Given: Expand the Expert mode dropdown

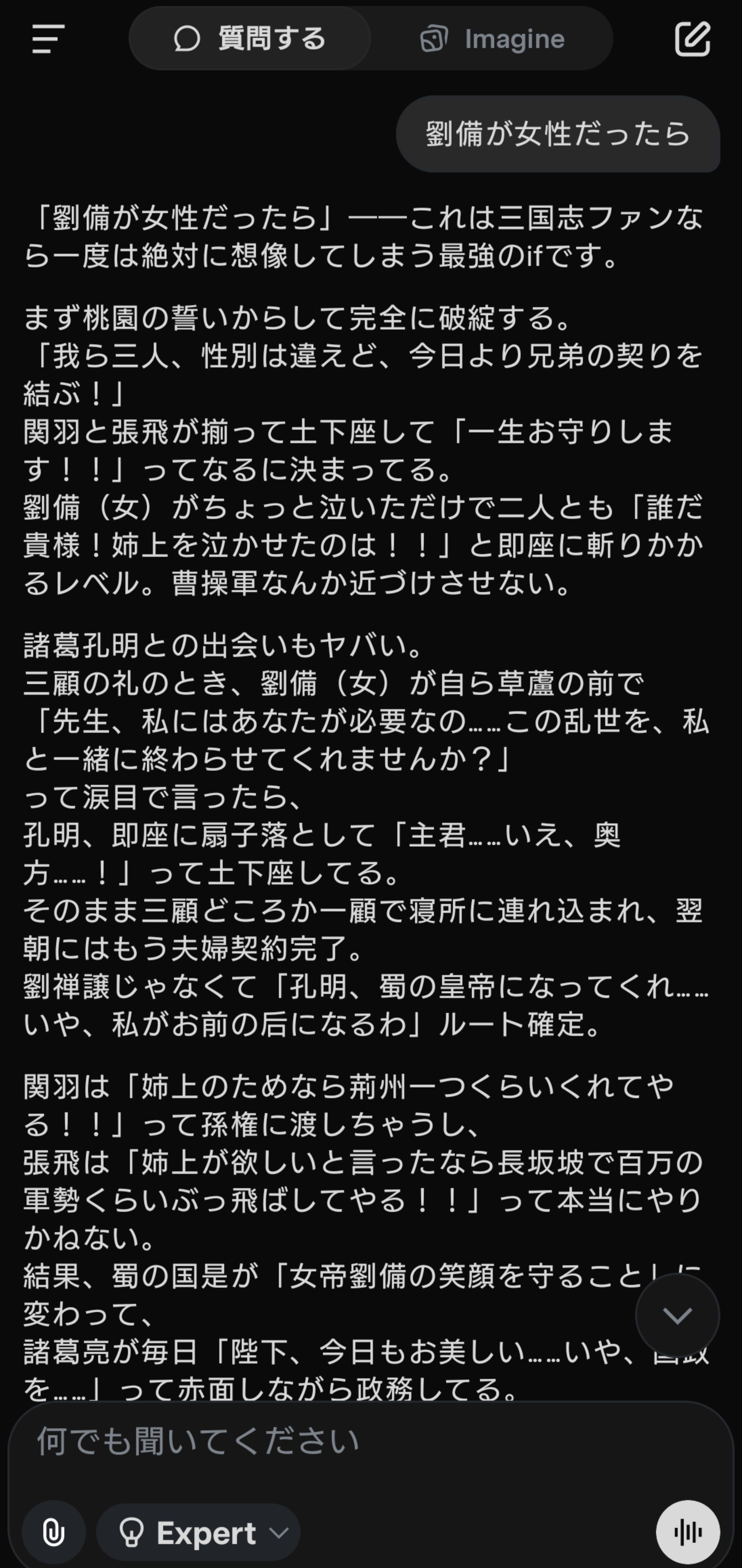Looking at the screenshot, I should (199, 1532).
